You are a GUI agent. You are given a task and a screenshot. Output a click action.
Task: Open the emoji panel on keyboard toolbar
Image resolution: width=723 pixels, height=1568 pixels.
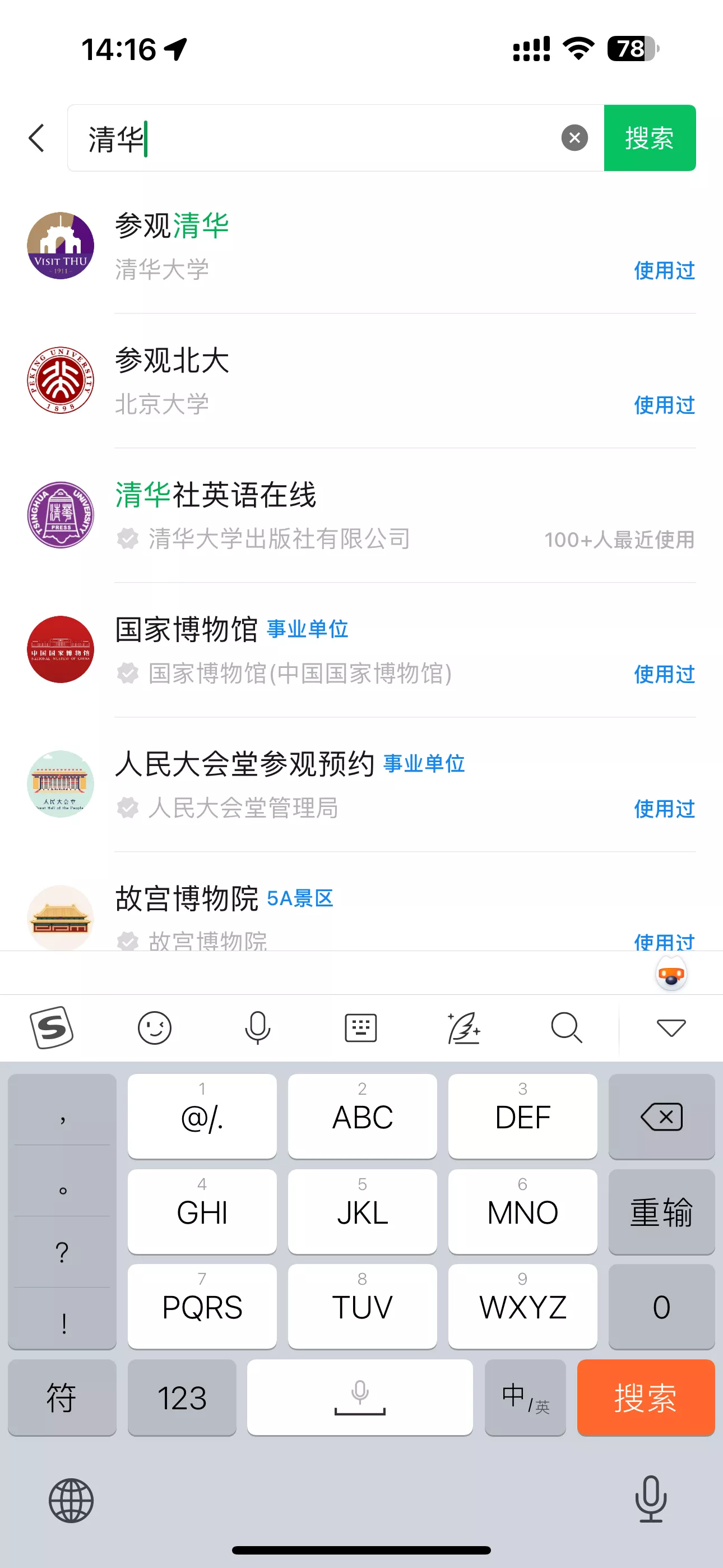pyautogui.click(x=155, y=1028)
